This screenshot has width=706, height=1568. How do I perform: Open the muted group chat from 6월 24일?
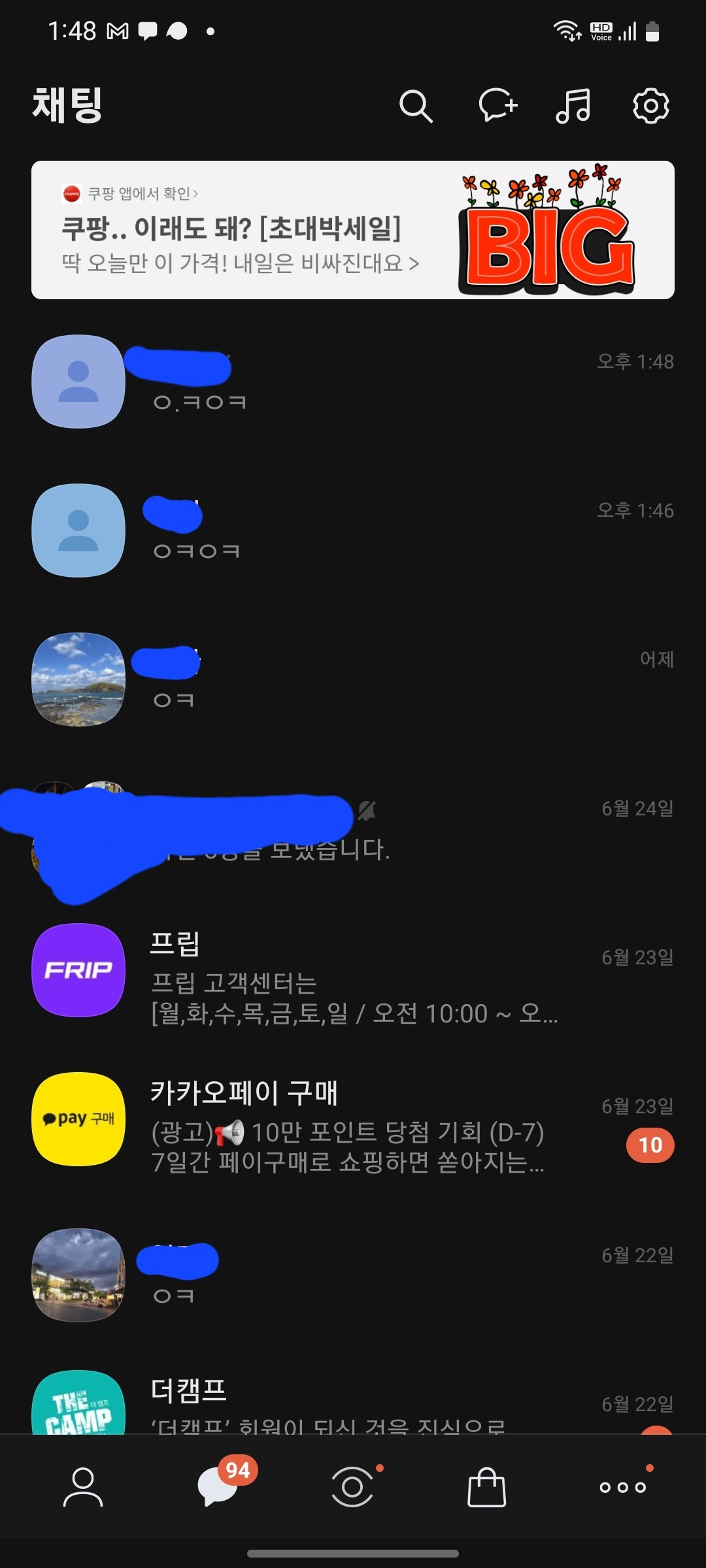(x=353, y=828)
